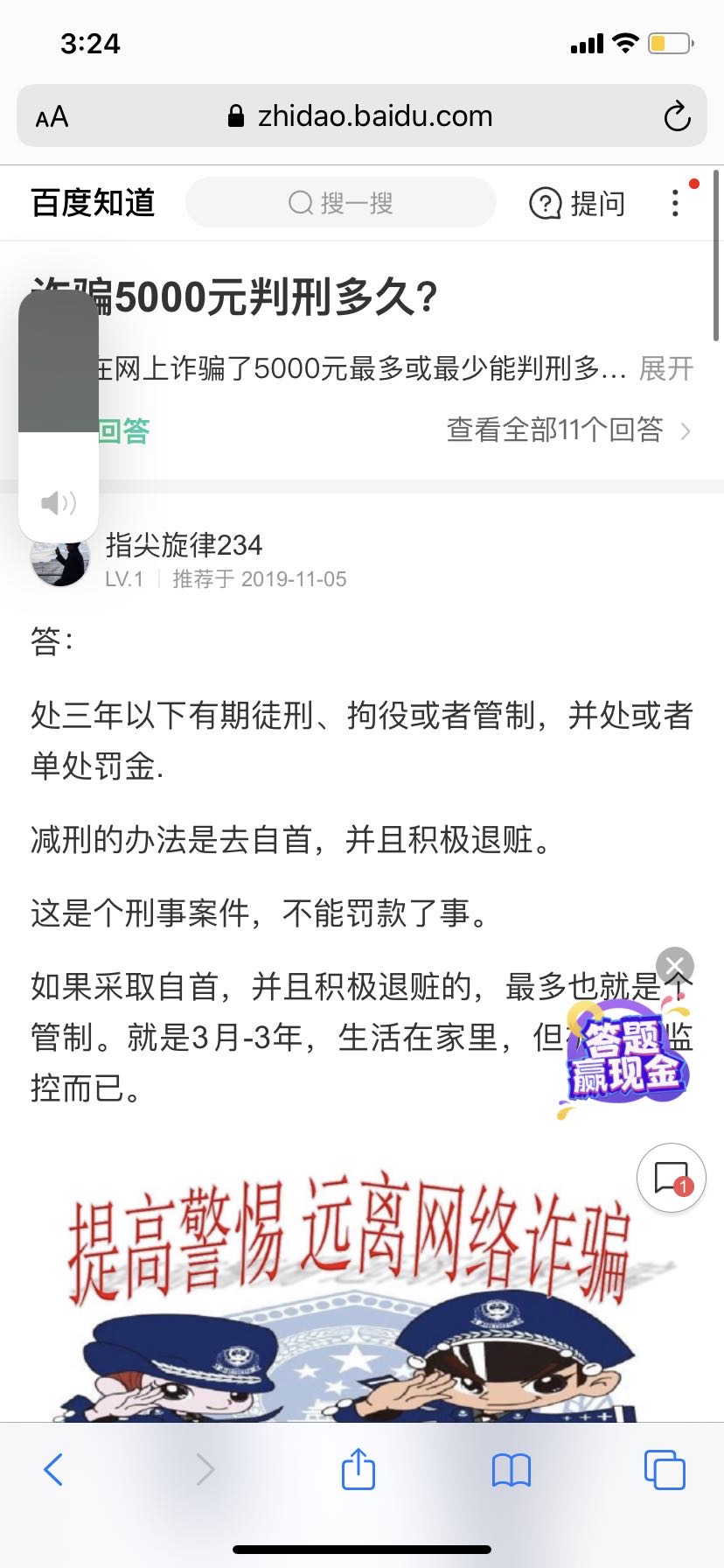
Task: Open the floating comment bubble button
Action: pyautogui.click(x=672, y=1178)
